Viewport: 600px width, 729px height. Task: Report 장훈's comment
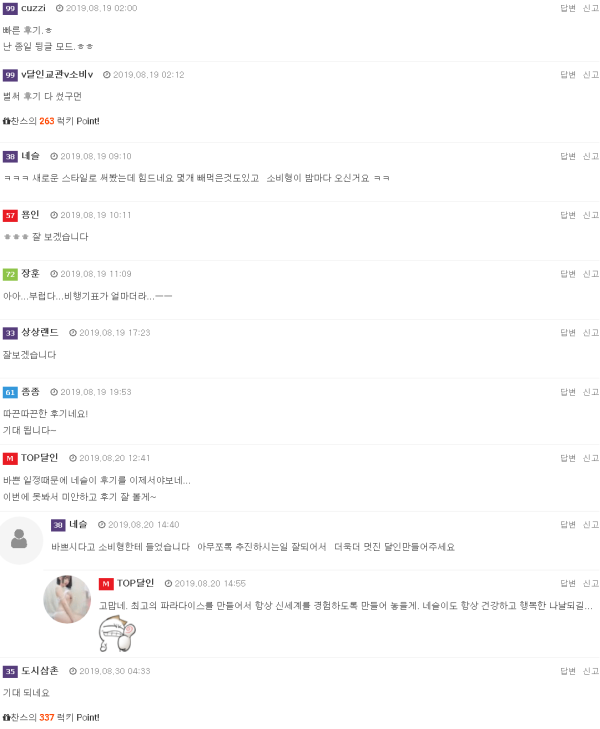591,274
